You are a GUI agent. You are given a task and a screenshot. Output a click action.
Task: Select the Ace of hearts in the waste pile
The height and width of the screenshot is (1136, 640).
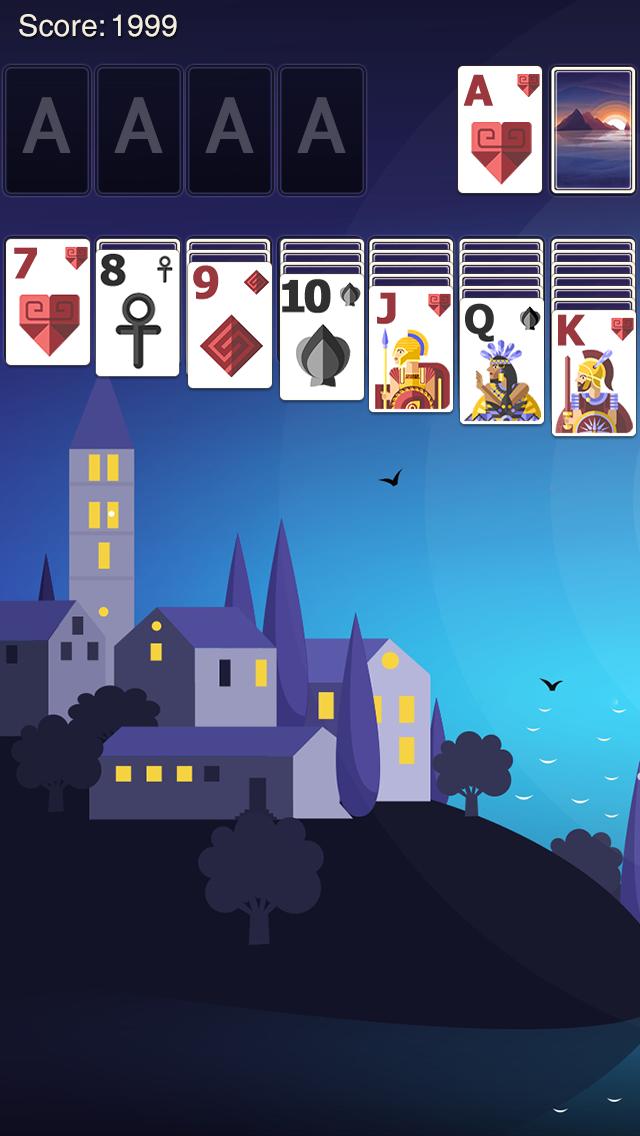(500, 129)
